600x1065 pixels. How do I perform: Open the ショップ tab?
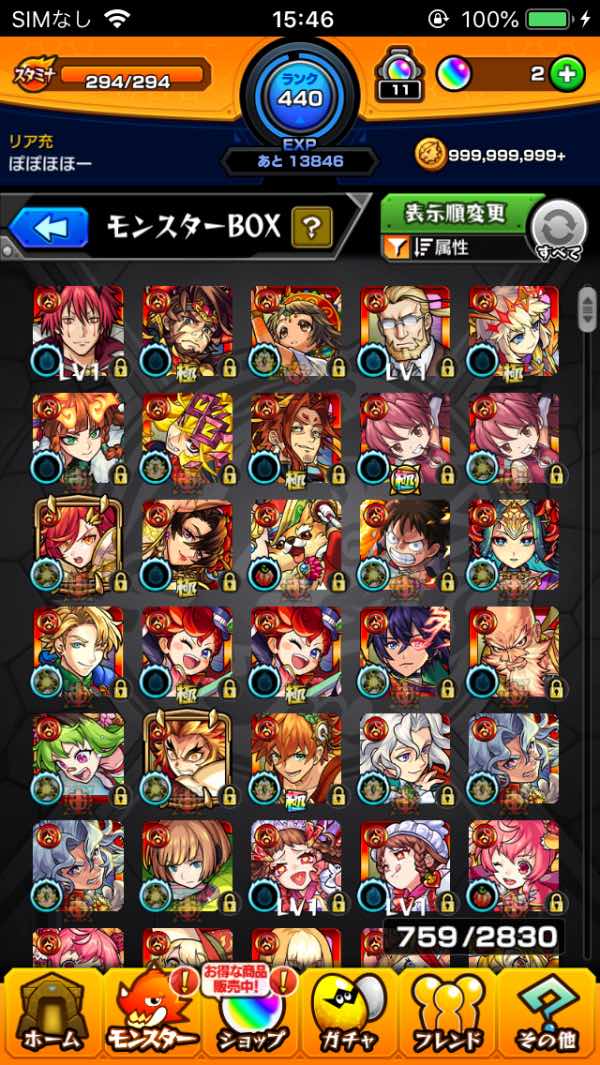pyautogui.click(x=251, y=1013)
